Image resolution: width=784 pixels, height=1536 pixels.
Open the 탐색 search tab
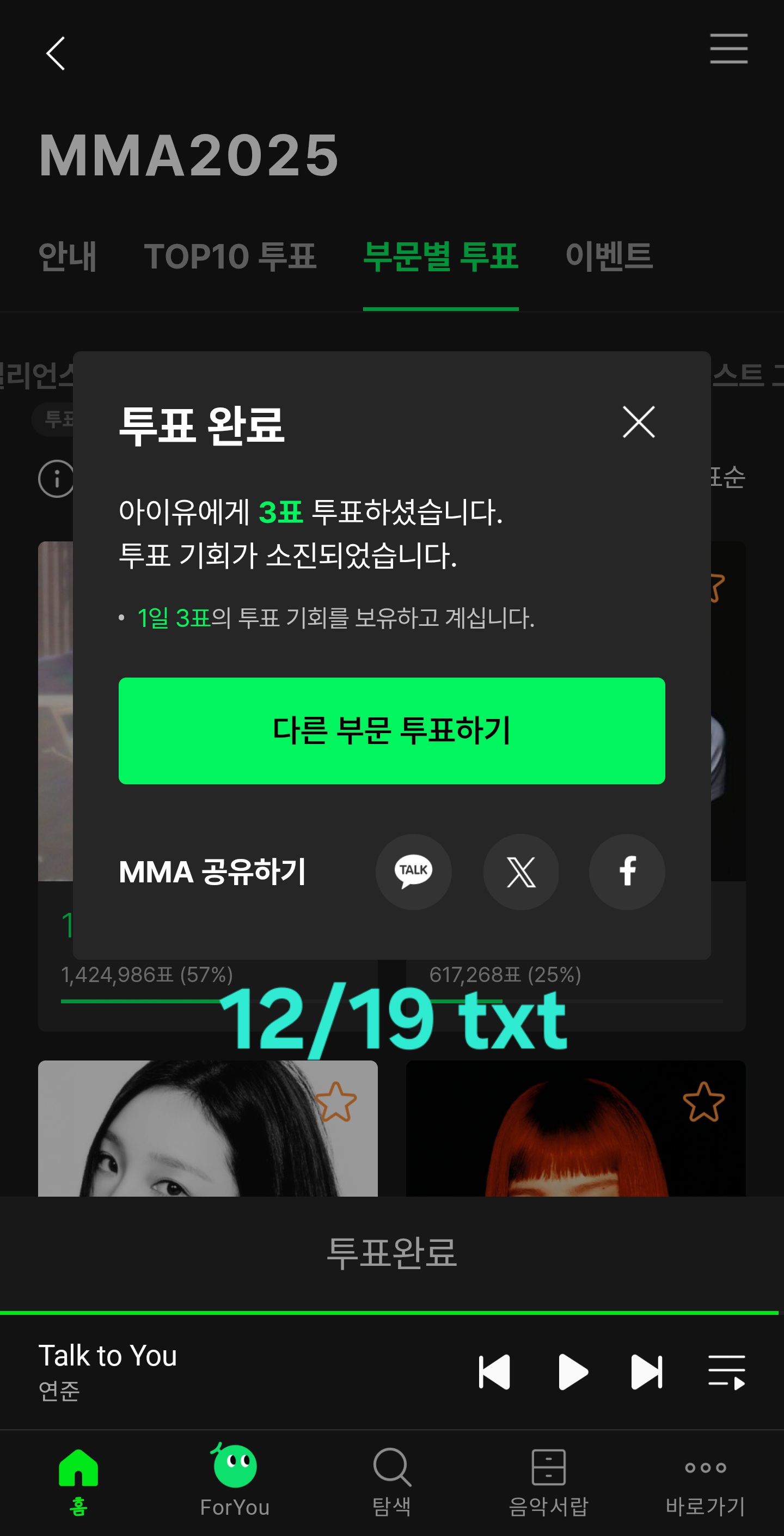[391, 1479]
